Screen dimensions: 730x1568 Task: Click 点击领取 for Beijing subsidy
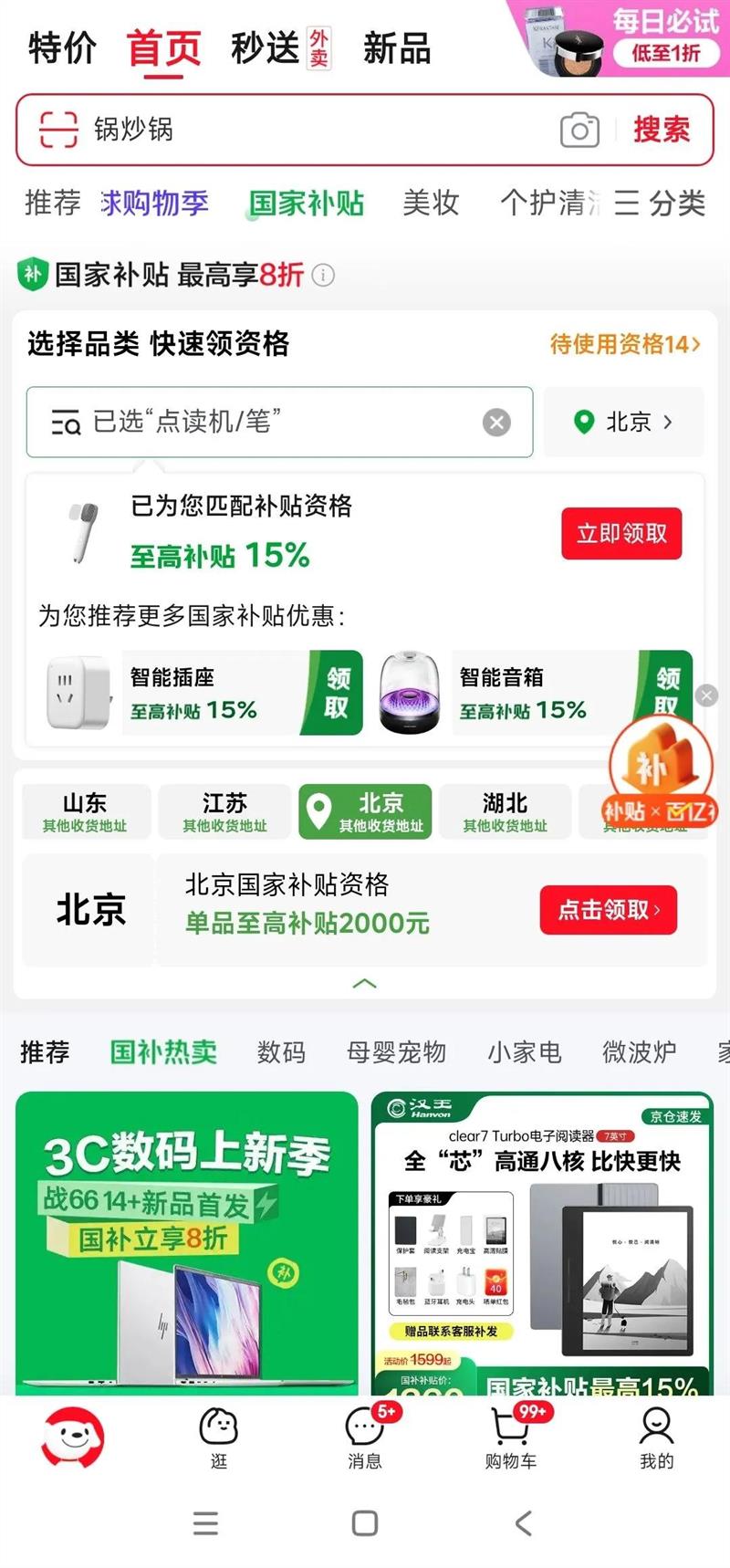(607, 910)
